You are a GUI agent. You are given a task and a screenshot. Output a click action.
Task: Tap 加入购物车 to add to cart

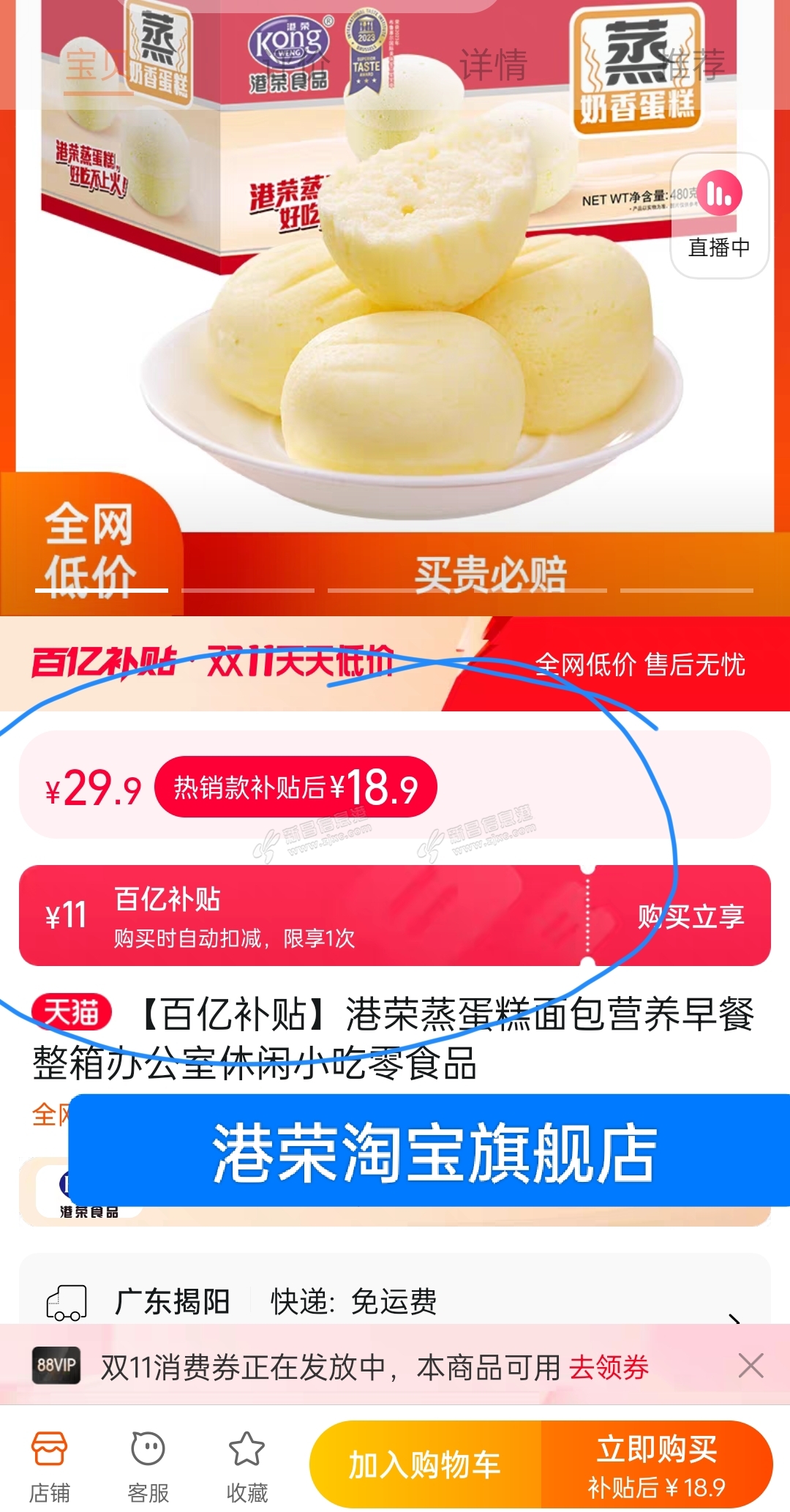click(x=425, y=1465)
